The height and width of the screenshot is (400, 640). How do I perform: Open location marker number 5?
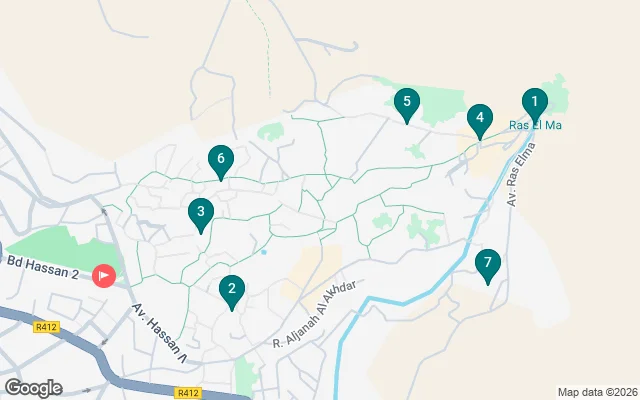click(405, 102)
